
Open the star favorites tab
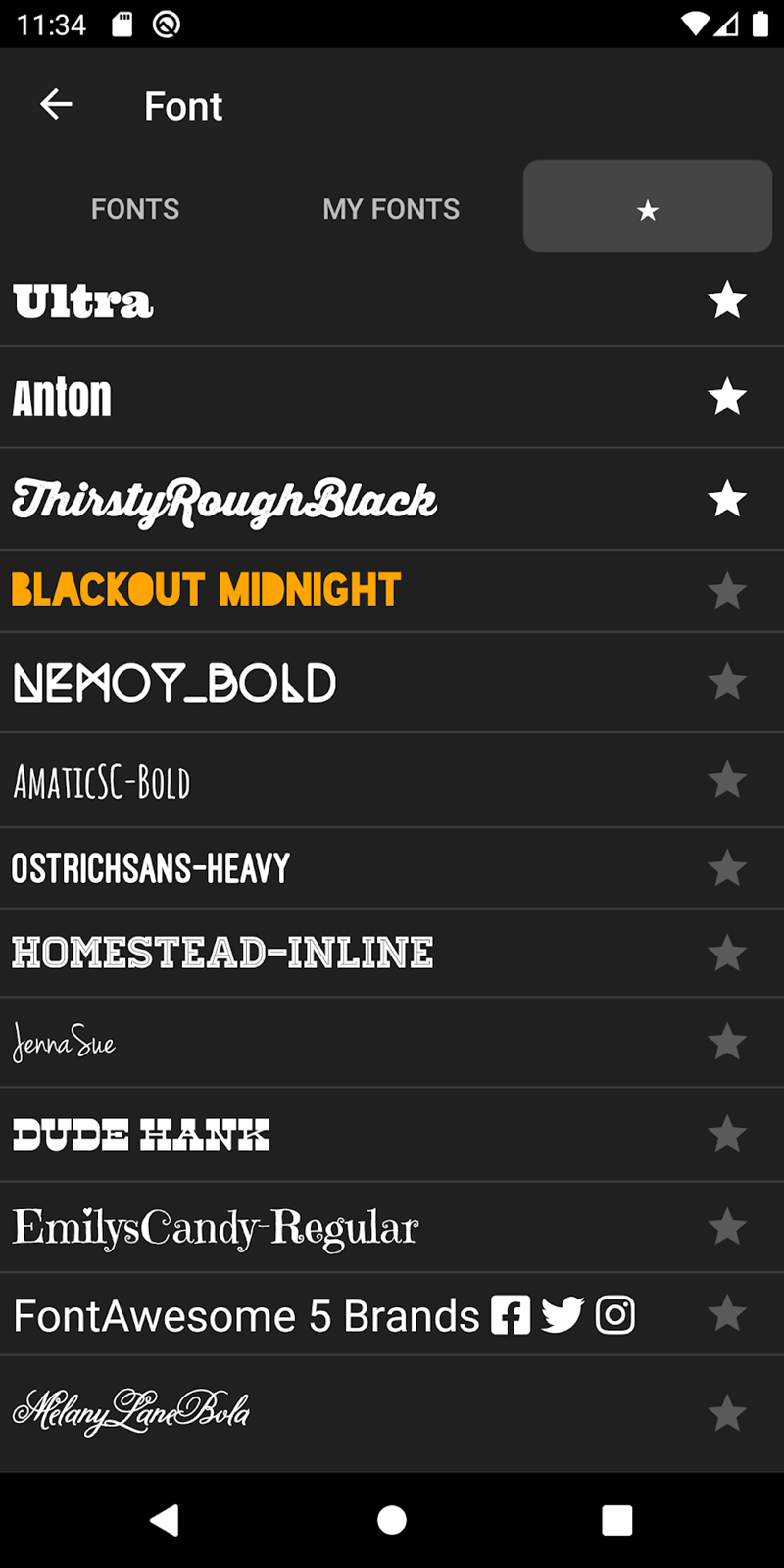(x=648, y=207)
